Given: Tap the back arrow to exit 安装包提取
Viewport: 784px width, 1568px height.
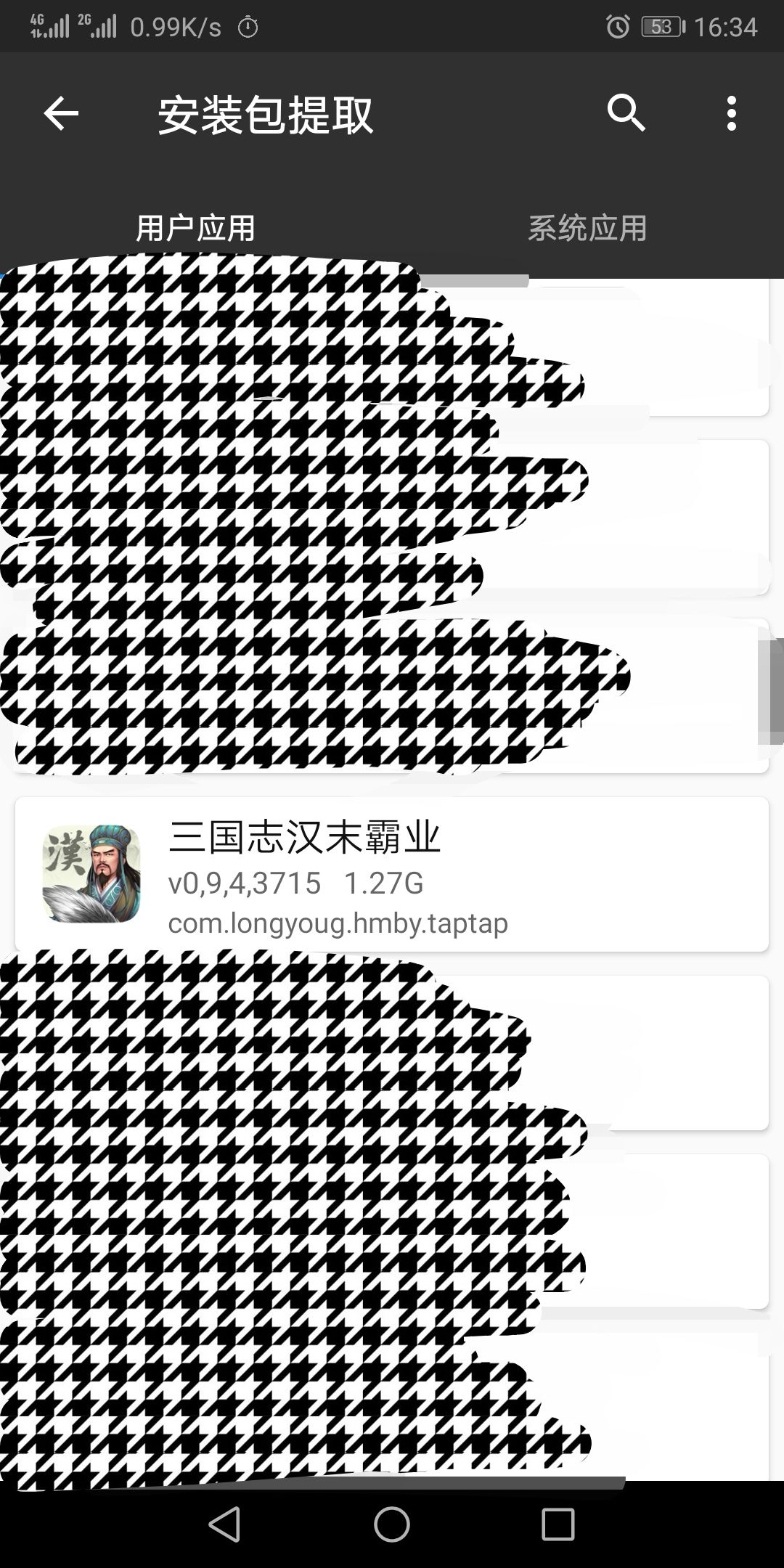Looking at the screenshot, I should (x=62, y=114).
